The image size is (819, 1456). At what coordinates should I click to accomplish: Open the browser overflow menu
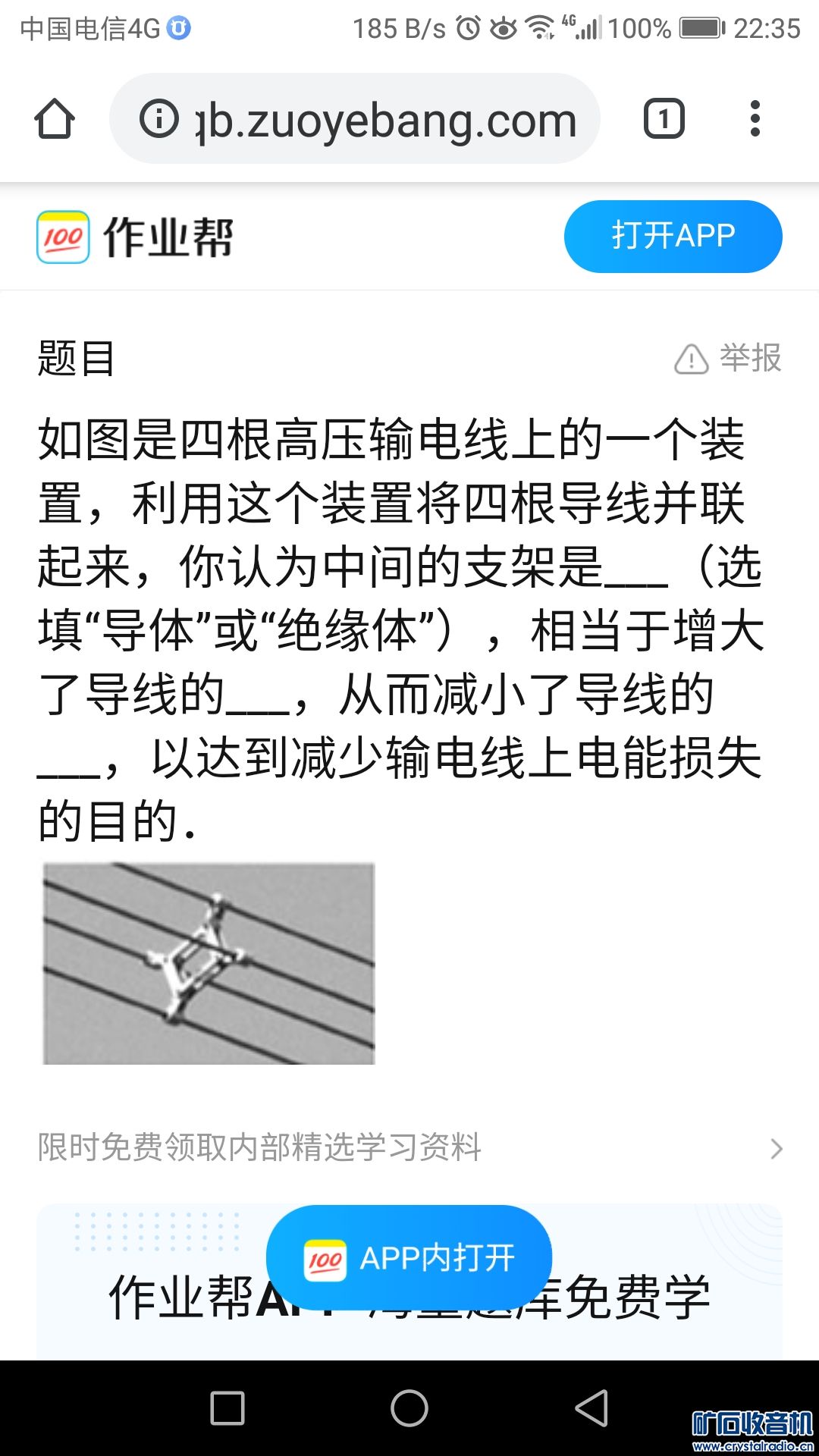click(x=755, y=119)
